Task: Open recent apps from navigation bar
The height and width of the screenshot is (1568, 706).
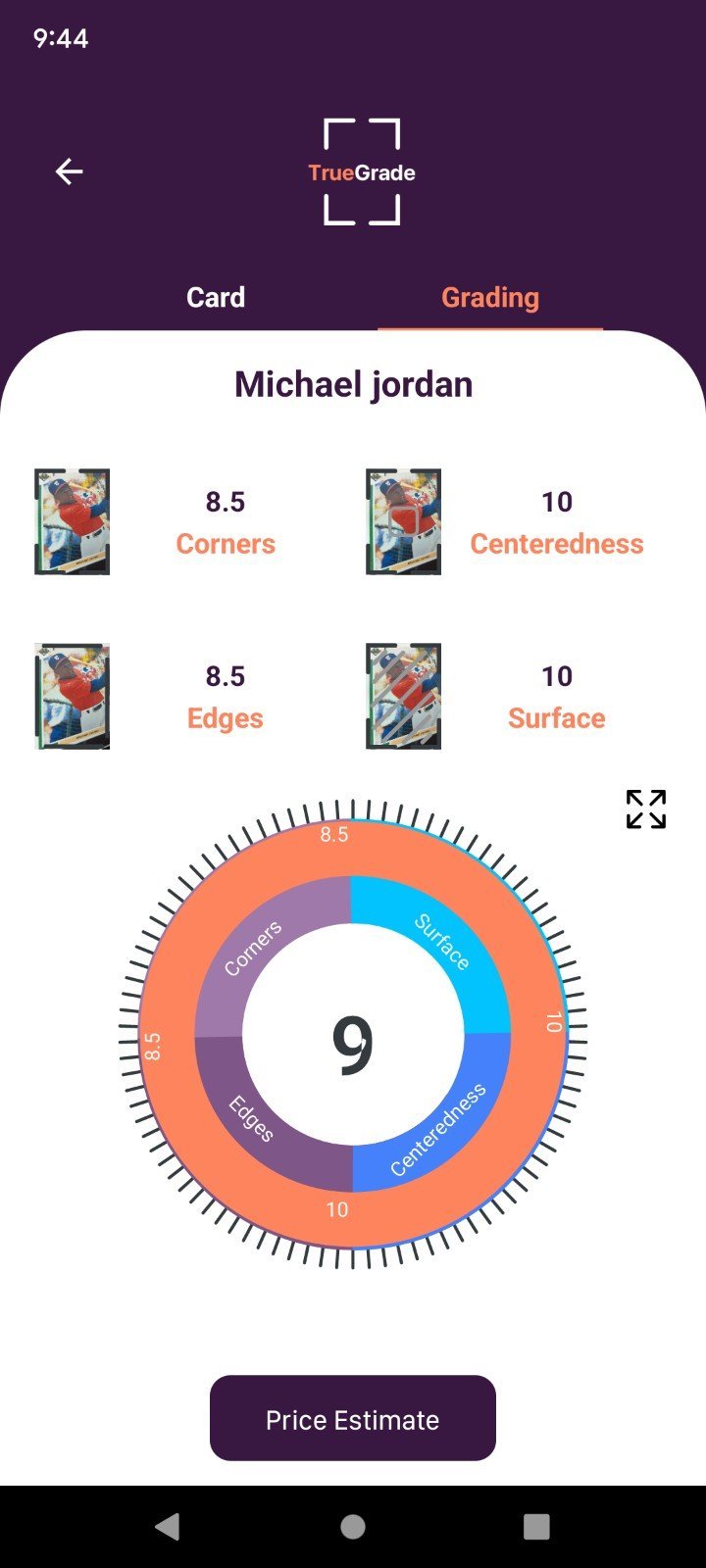Action: coord(536,1526)
